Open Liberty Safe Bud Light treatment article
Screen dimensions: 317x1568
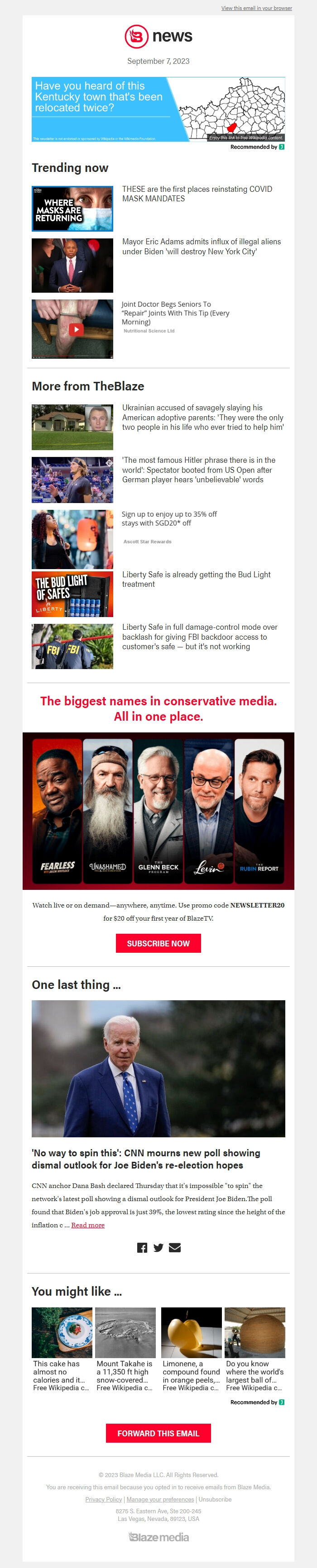[196, 579]
